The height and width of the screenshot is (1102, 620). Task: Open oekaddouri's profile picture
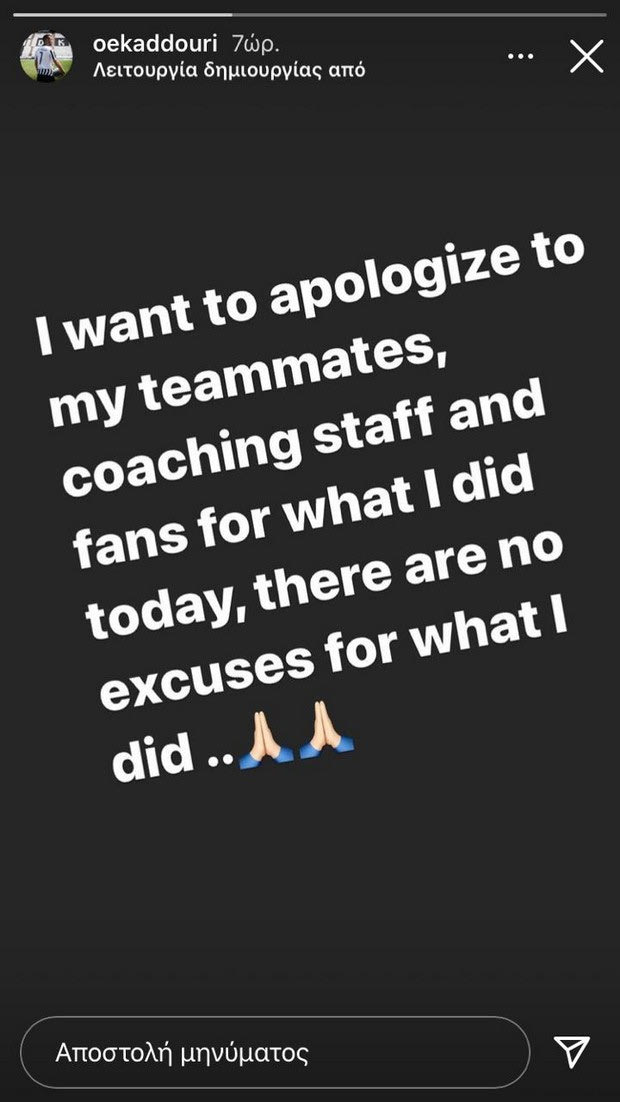(x=46, y=57)
